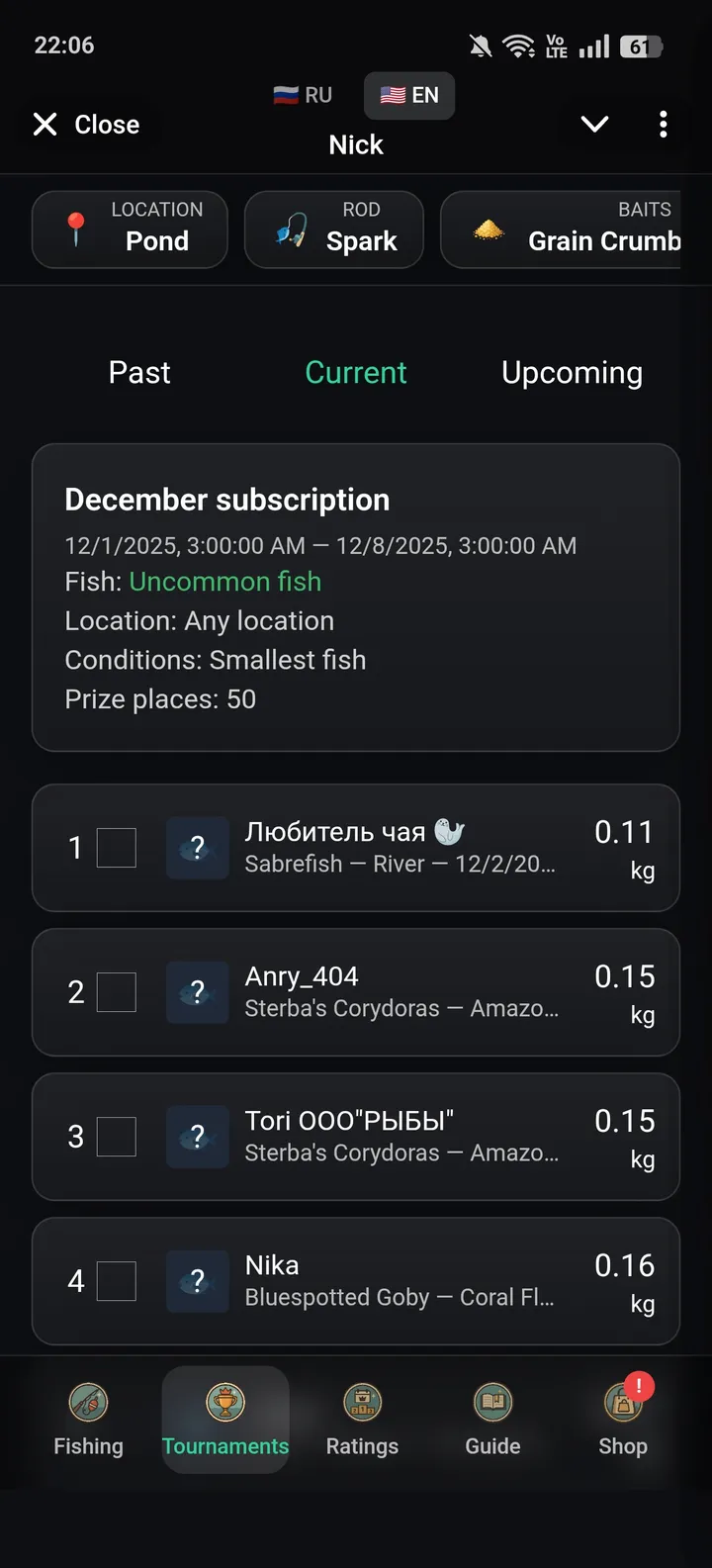The image size is (712, 1568).
Task: Click the question-mark fish avatar for Любитель чая
Action: pyautogui.click(x=197, y=848)
